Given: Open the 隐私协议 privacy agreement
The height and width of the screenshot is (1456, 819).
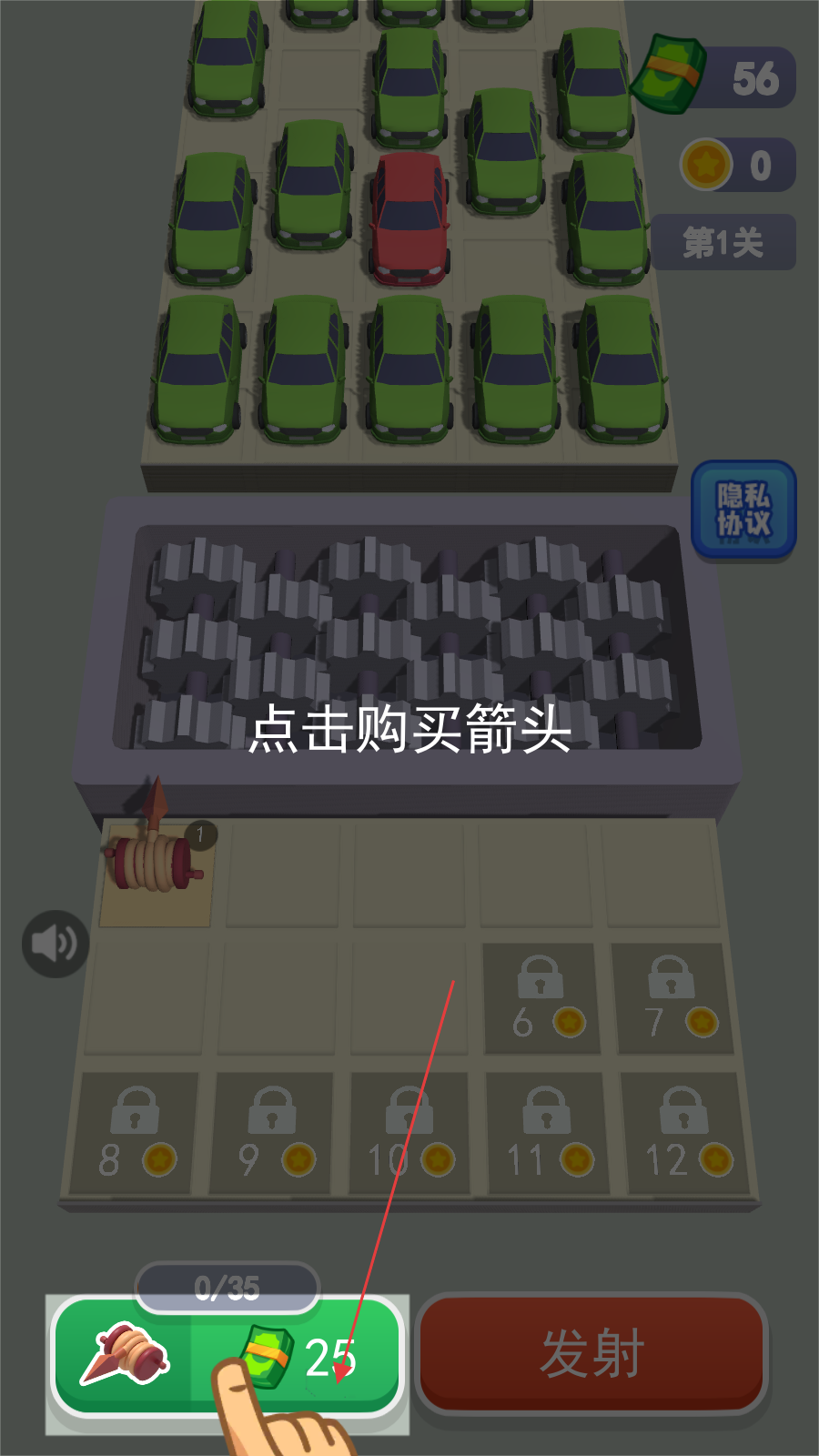Looking at the screenshot, I should [x=743, y=510].
